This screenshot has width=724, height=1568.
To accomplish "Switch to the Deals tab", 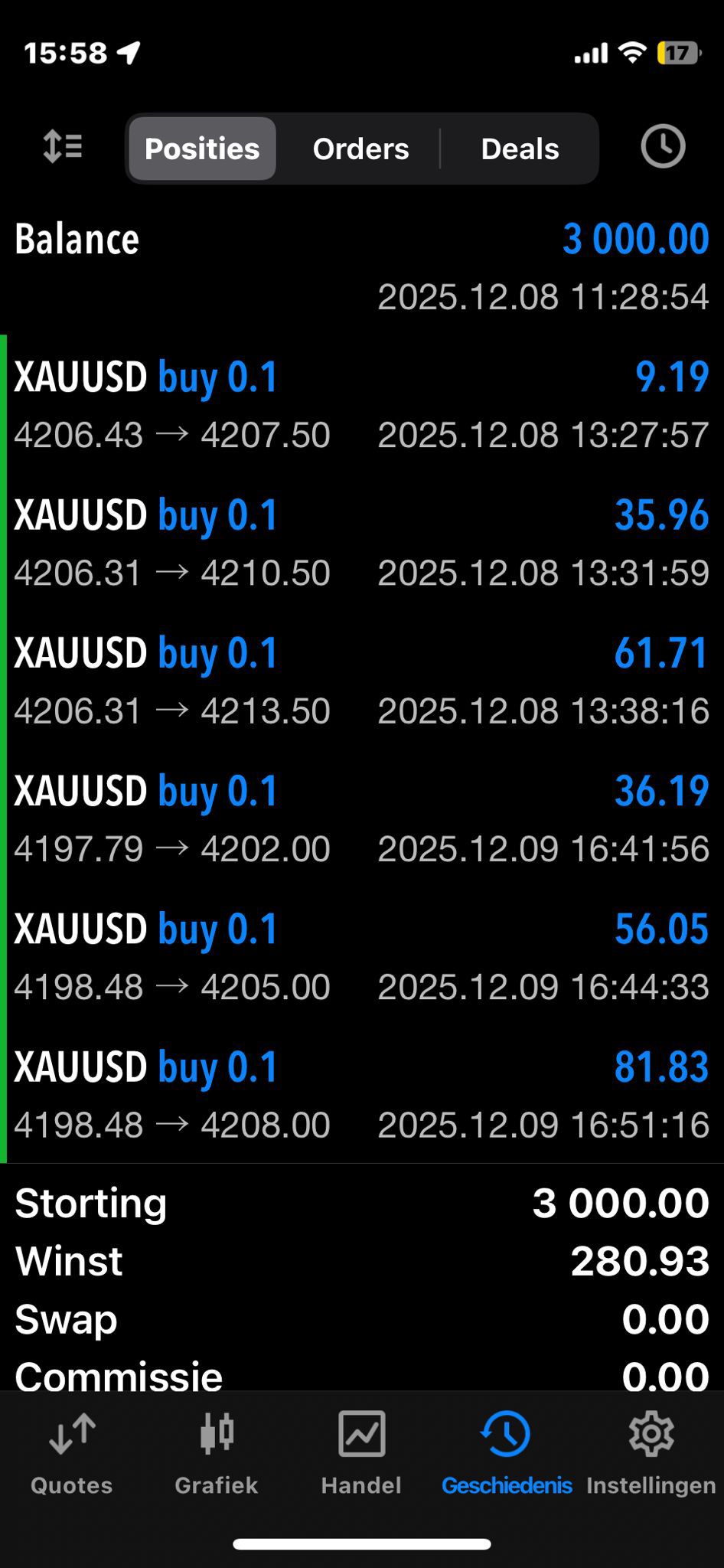I will (x=520, y=149).
